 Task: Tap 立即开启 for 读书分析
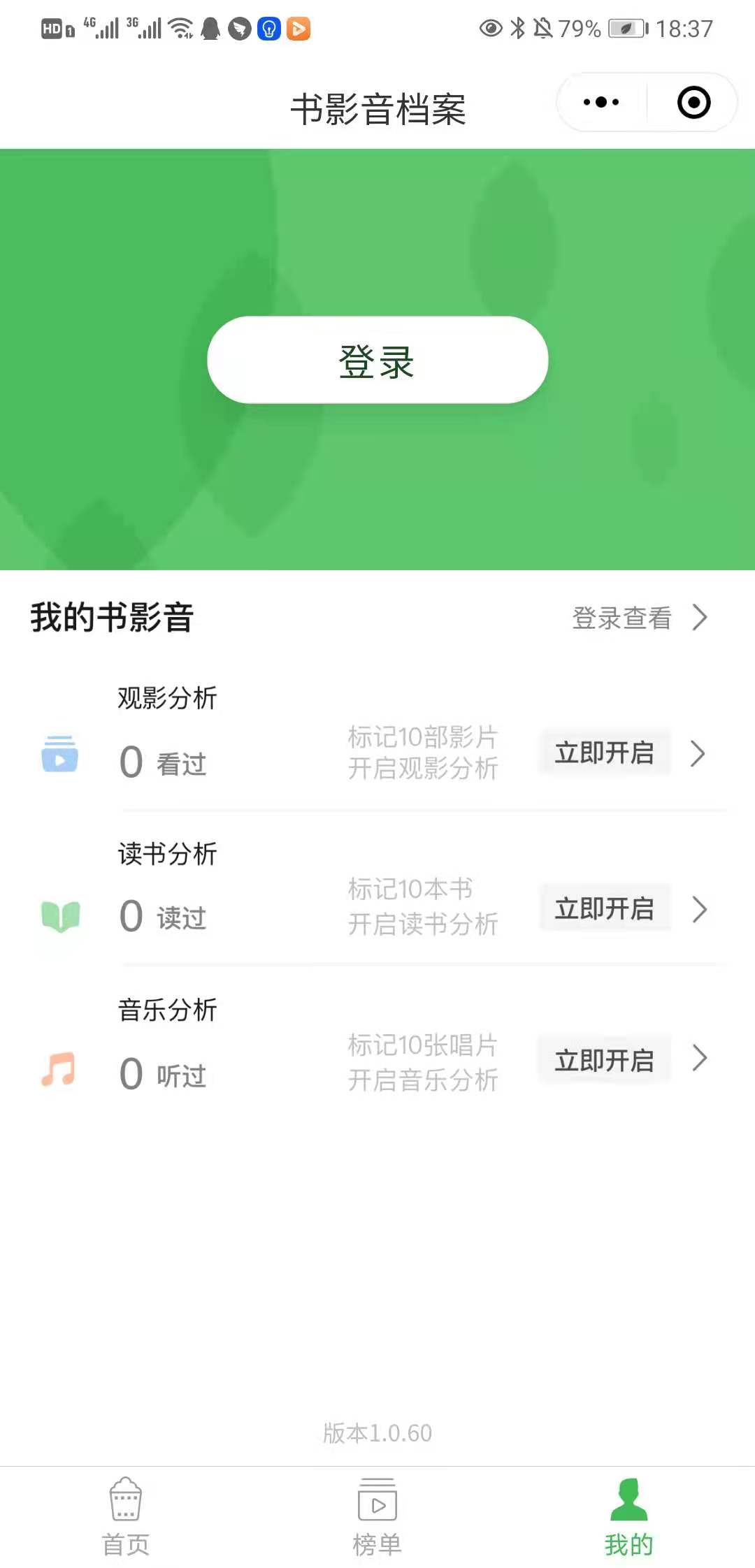pos(605,908)
